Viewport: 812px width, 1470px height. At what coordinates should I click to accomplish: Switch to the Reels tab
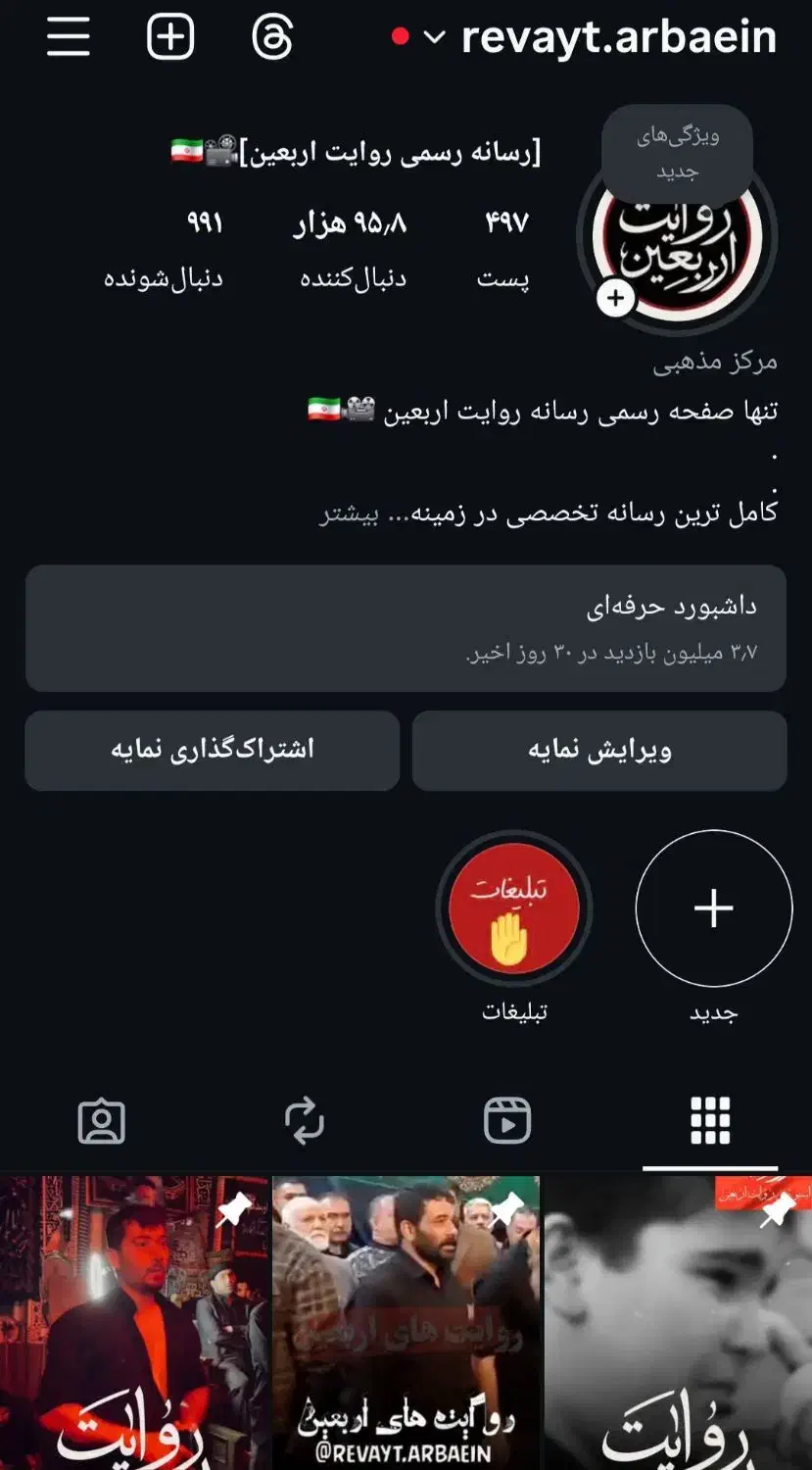[507, 1121]
